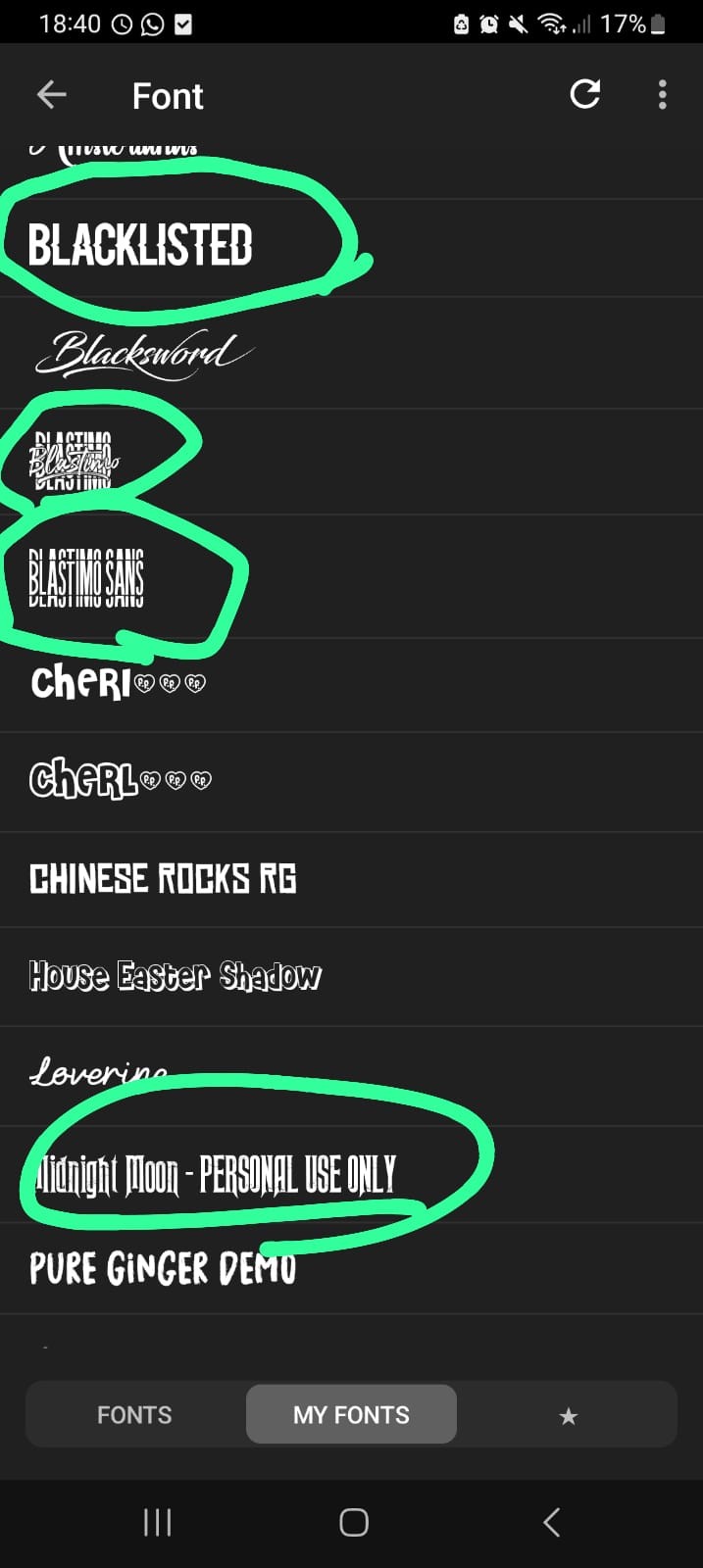Viewport: 703px width, 1568px height.
Task: Open recent apps from the navigation bar
Action: 157,1522
